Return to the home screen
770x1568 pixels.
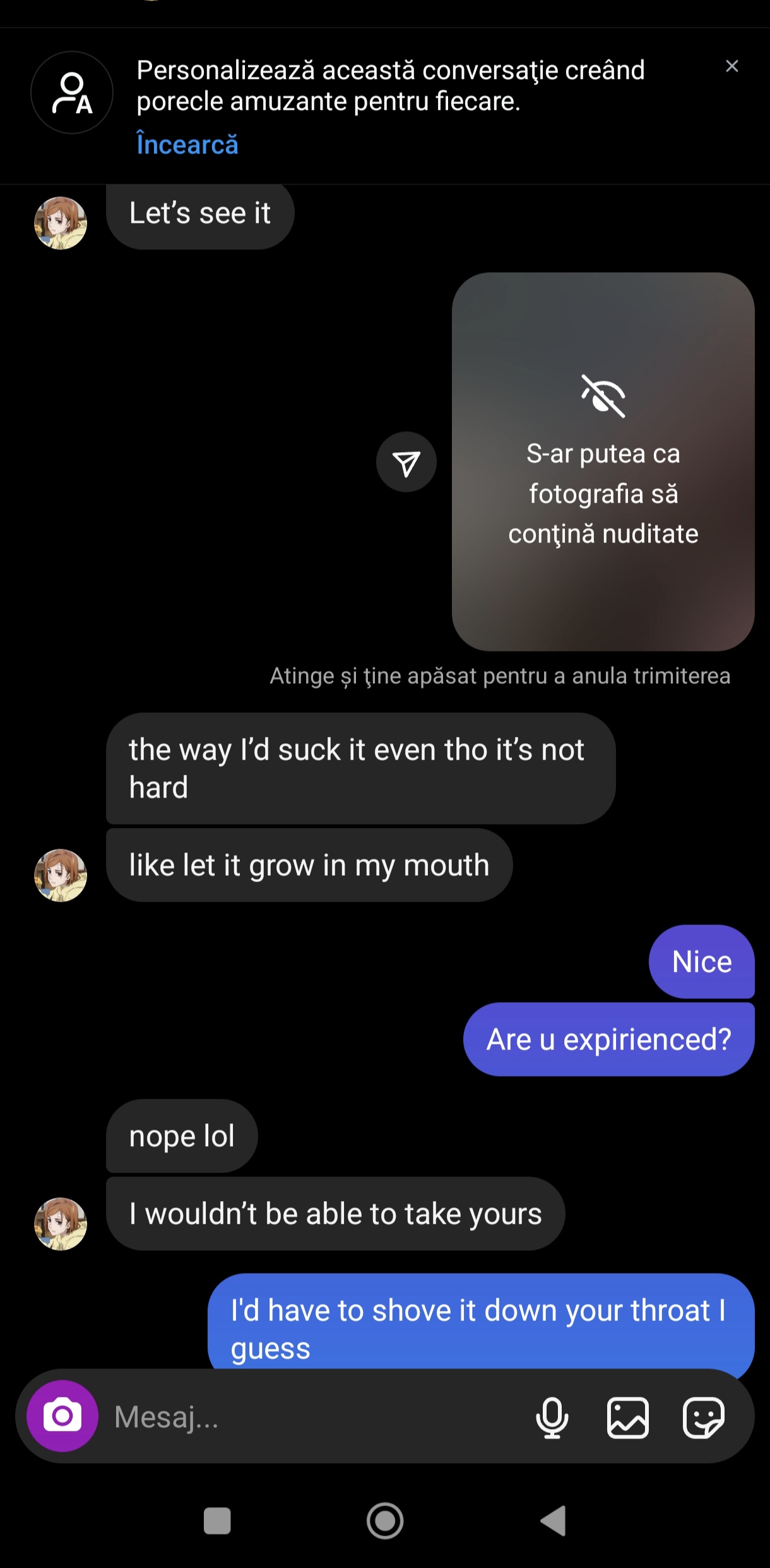pyautogui.click(x=385, y=1521)
